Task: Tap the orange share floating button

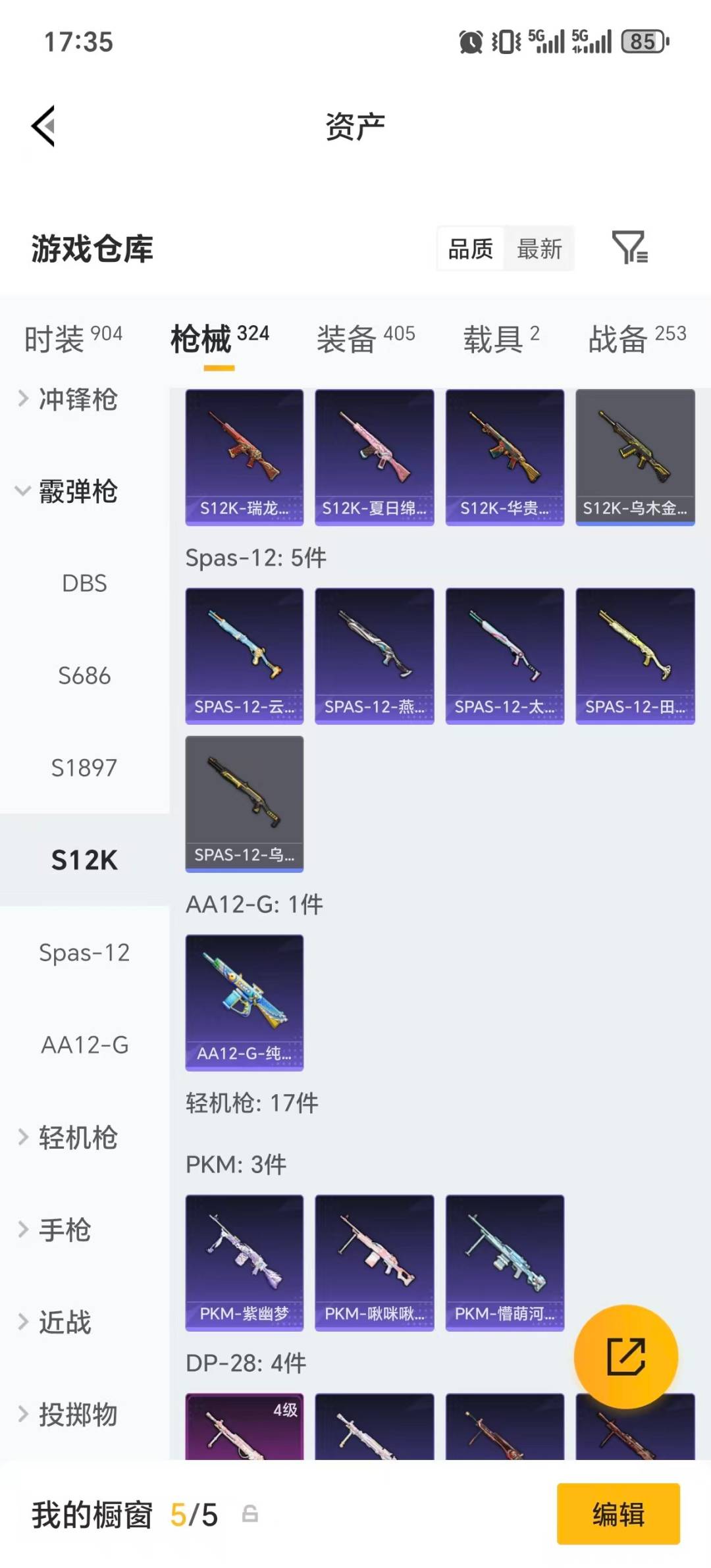Action: [625, 1356]
